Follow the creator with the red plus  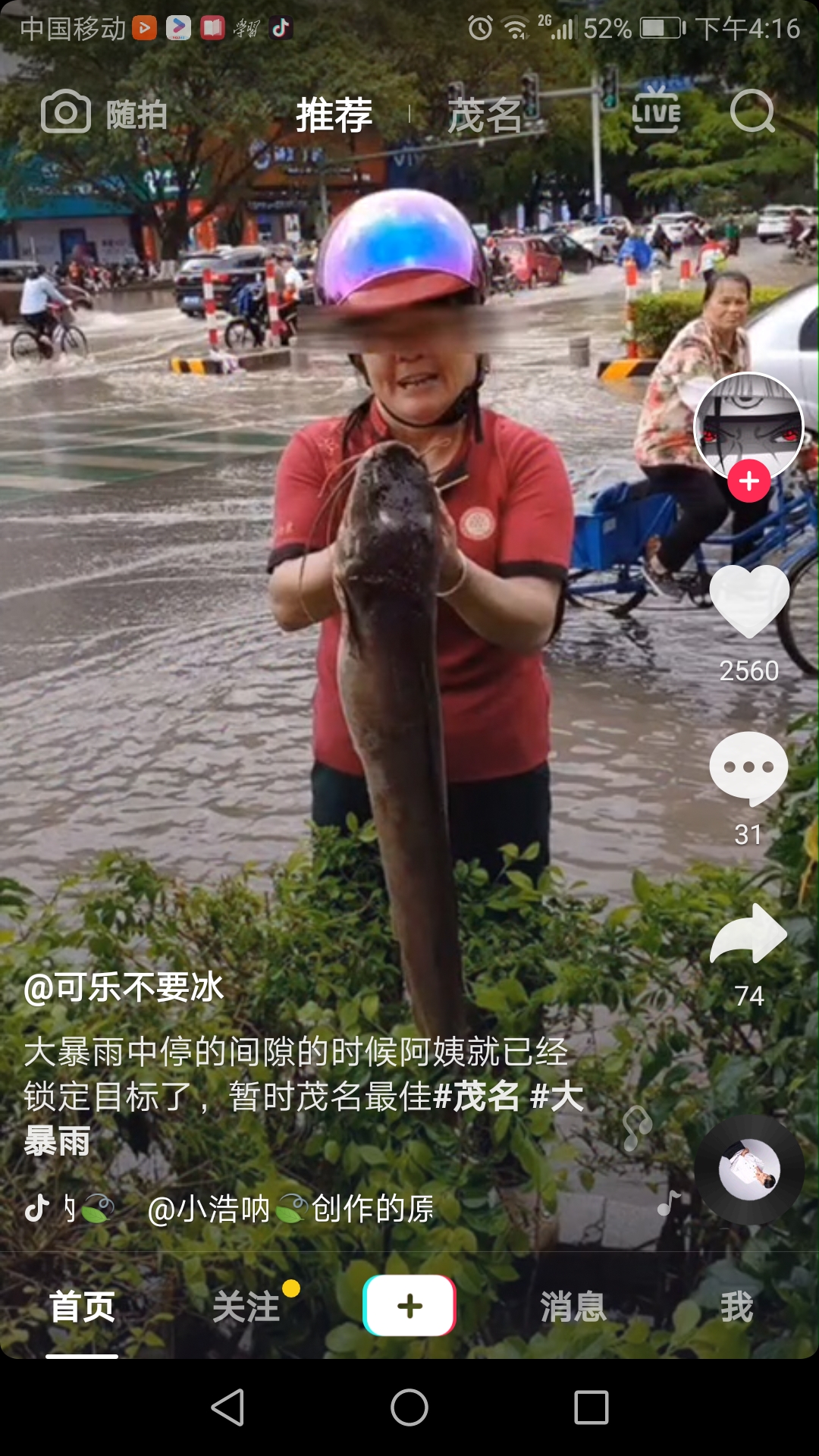[x=749, y=481]
